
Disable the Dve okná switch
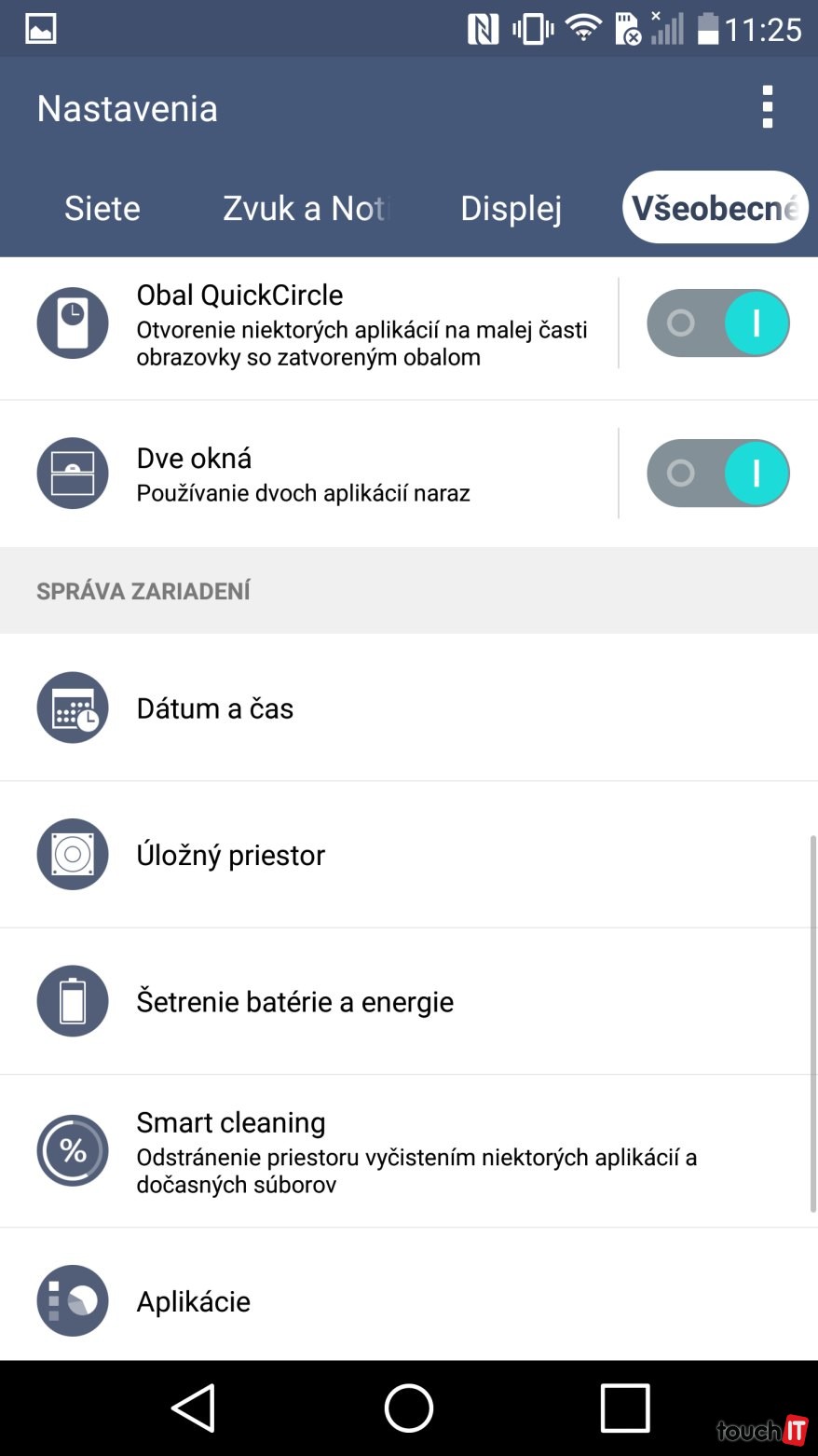tap(718, 474)
